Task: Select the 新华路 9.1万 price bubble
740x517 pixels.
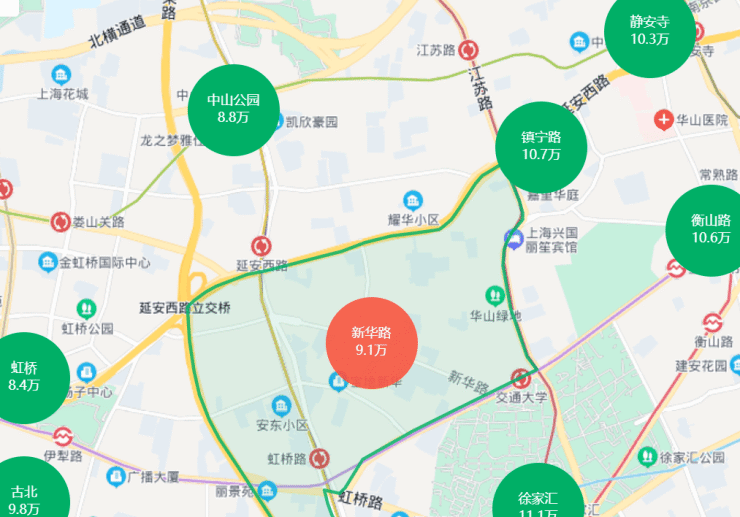Action: click(x=371, y=341)
